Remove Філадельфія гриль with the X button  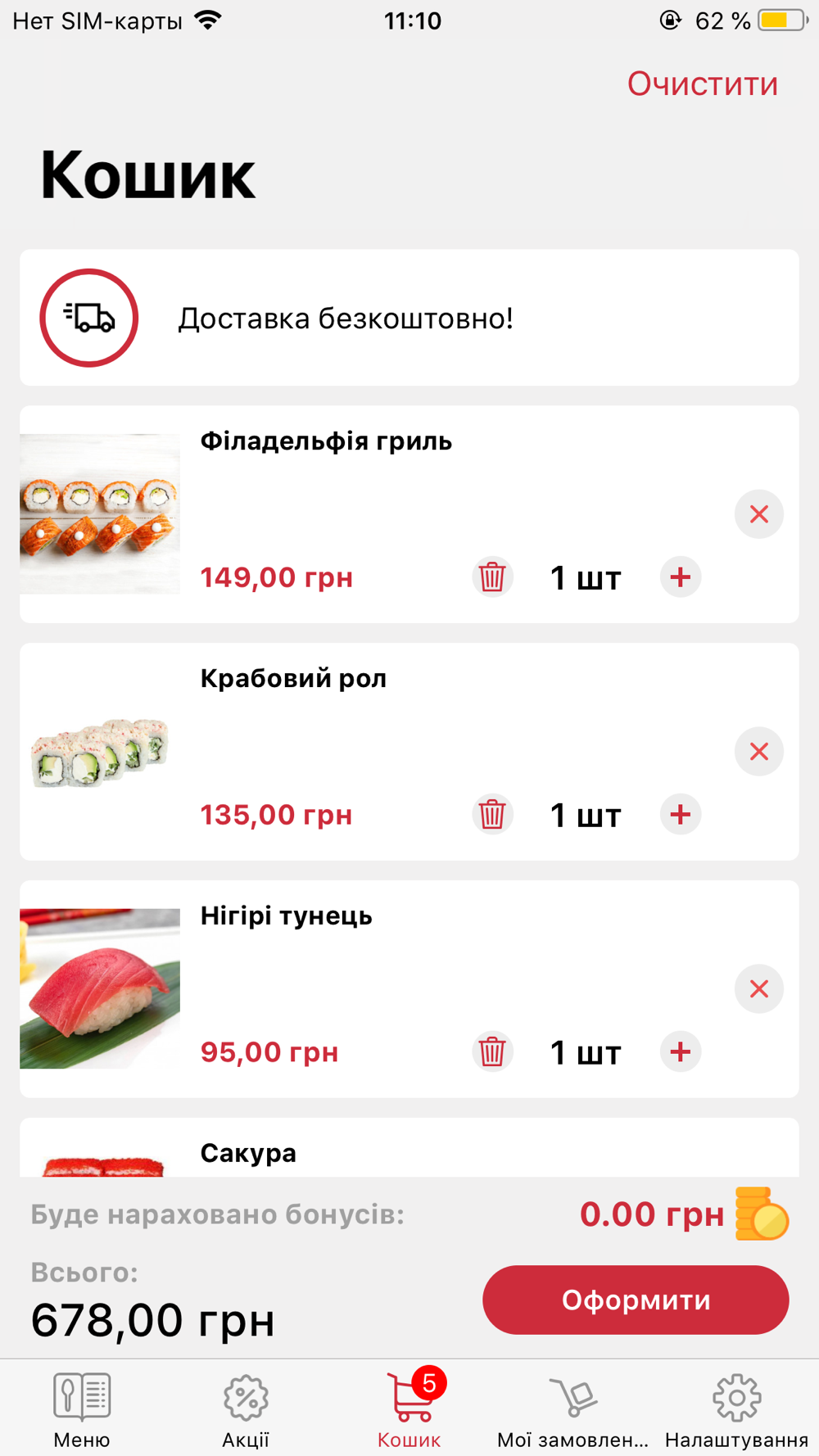(759, 514)
